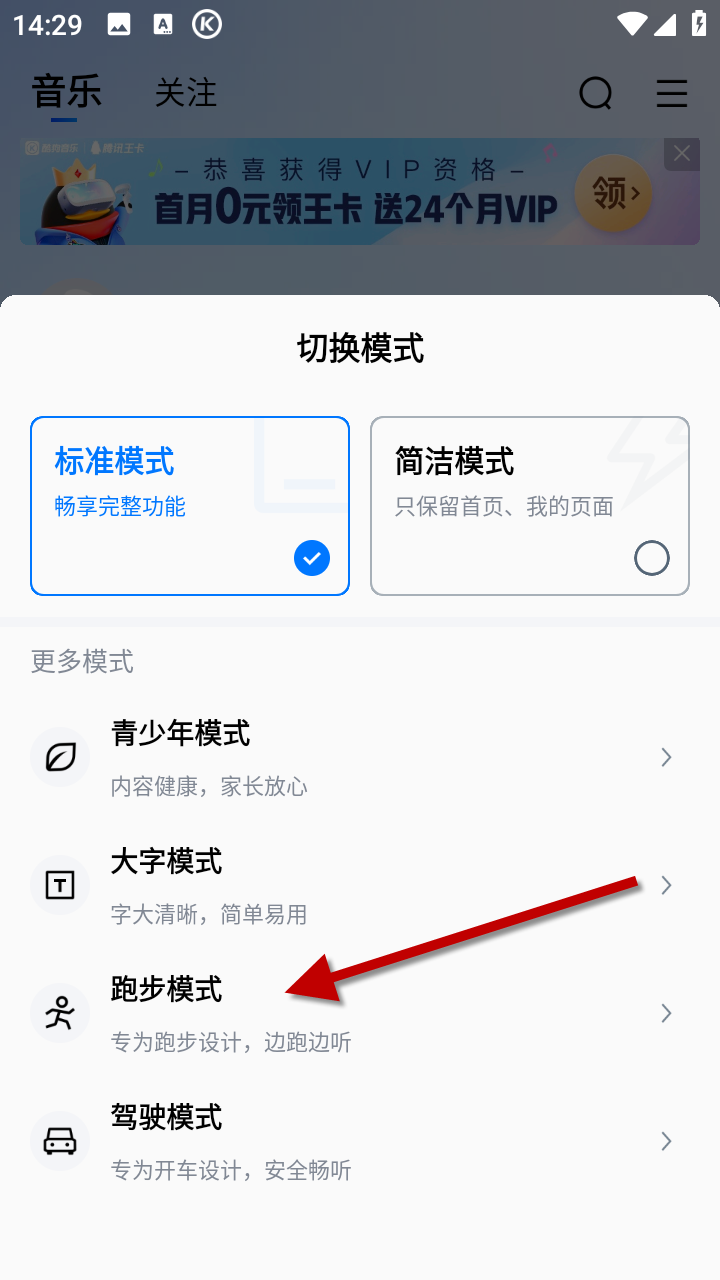The height and width of the screenshot is (1280, 720).
Task: Select the 标准模式 card
Action: pos(190,505)
